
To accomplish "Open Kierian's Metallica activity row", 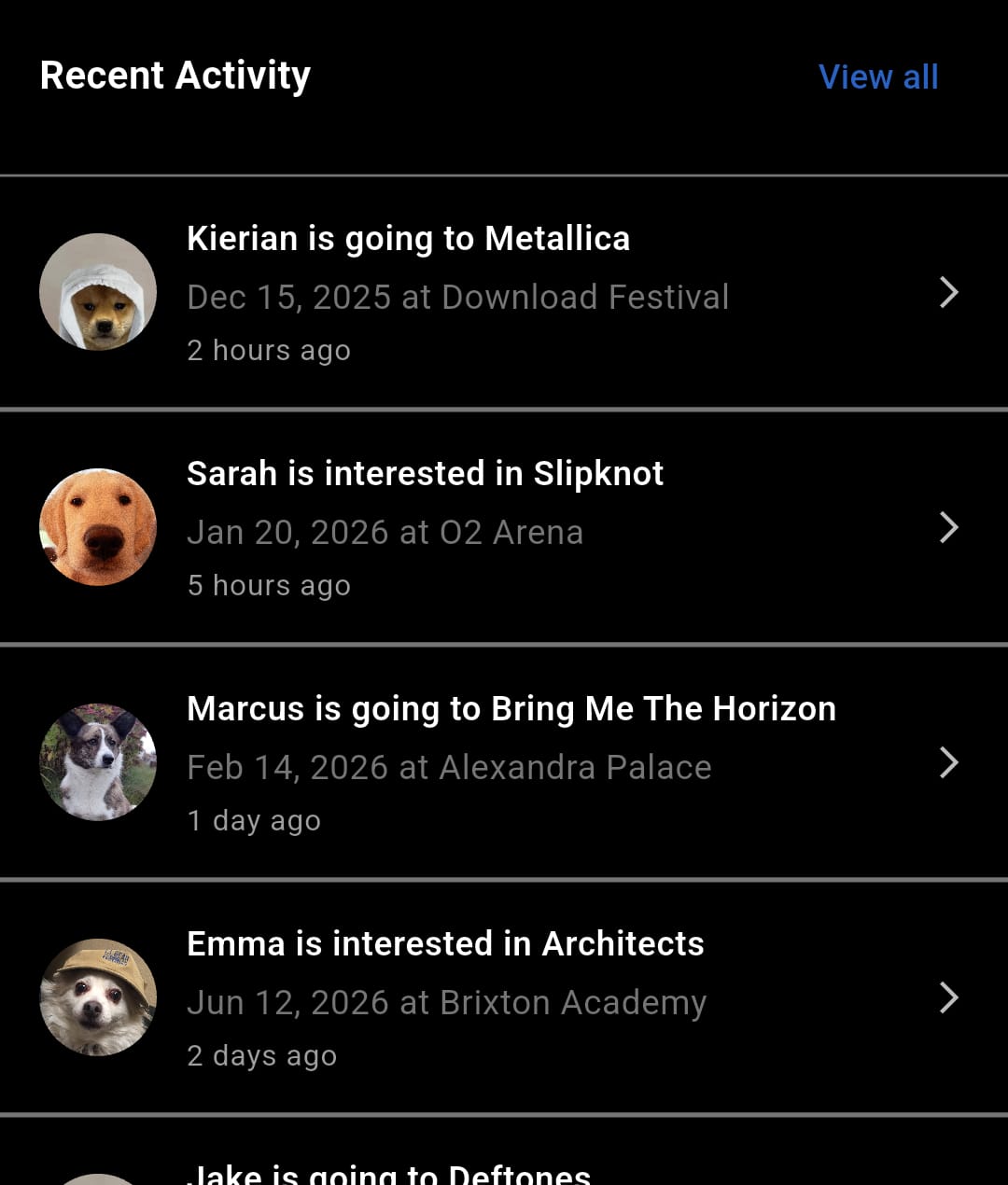I will (504, 292).
